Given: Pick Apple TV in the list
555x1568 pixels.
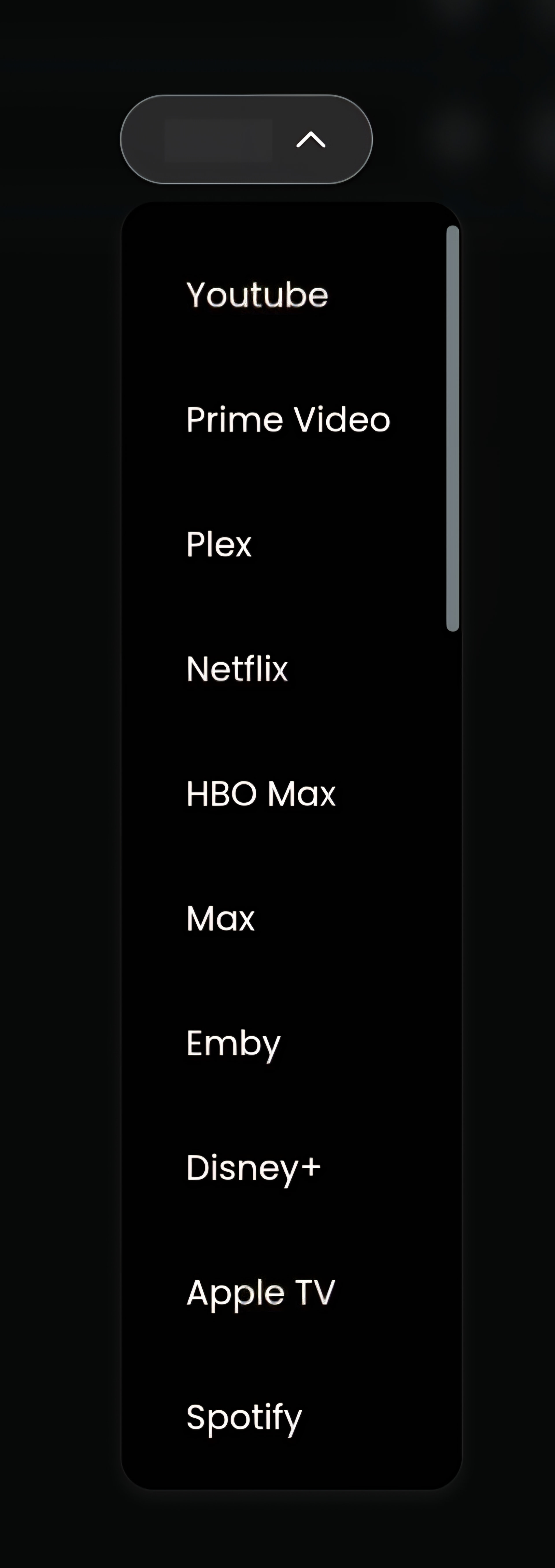Looking at the screenshot, I should coord(261,1293).
